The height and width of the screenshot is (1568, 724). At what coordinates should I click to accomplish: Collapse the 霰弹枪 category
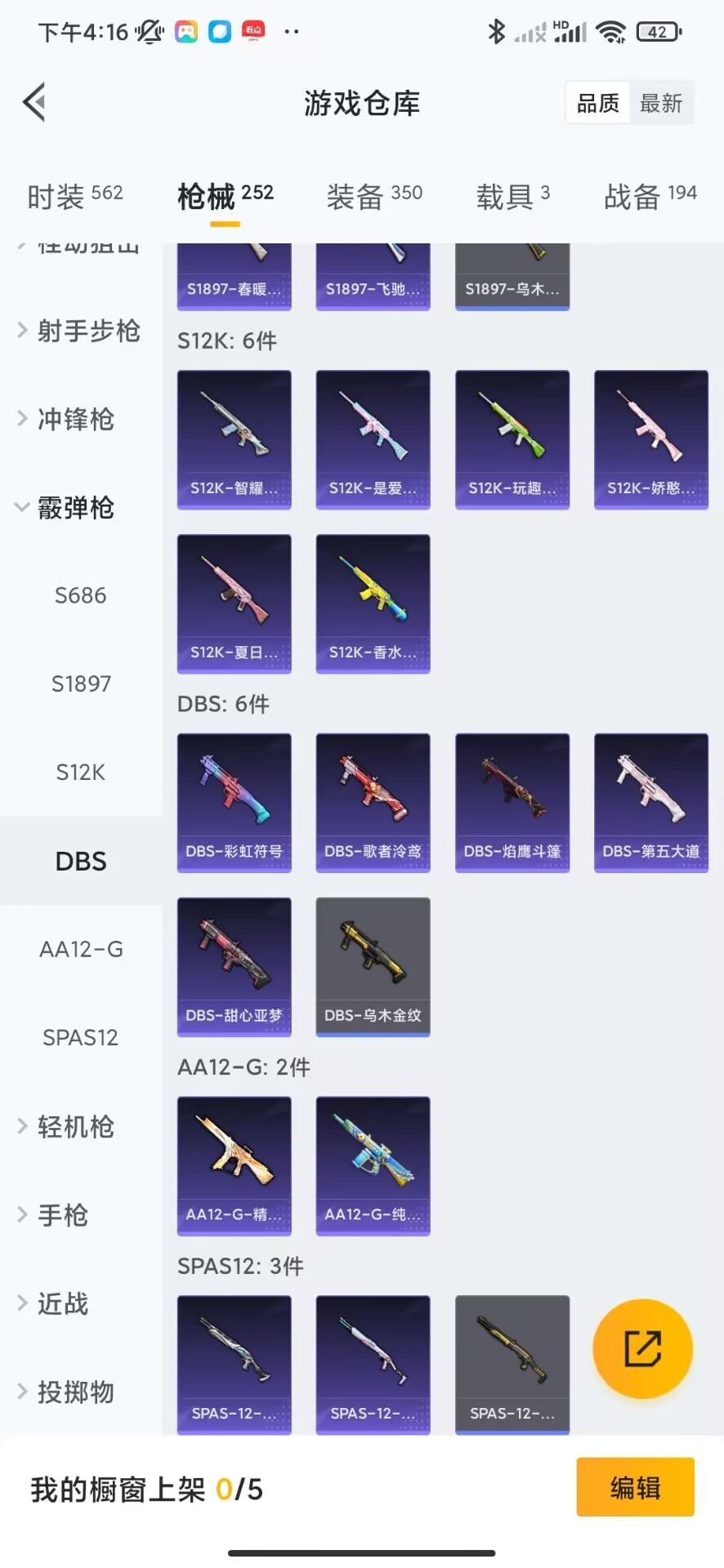click(x=75, y=507)
